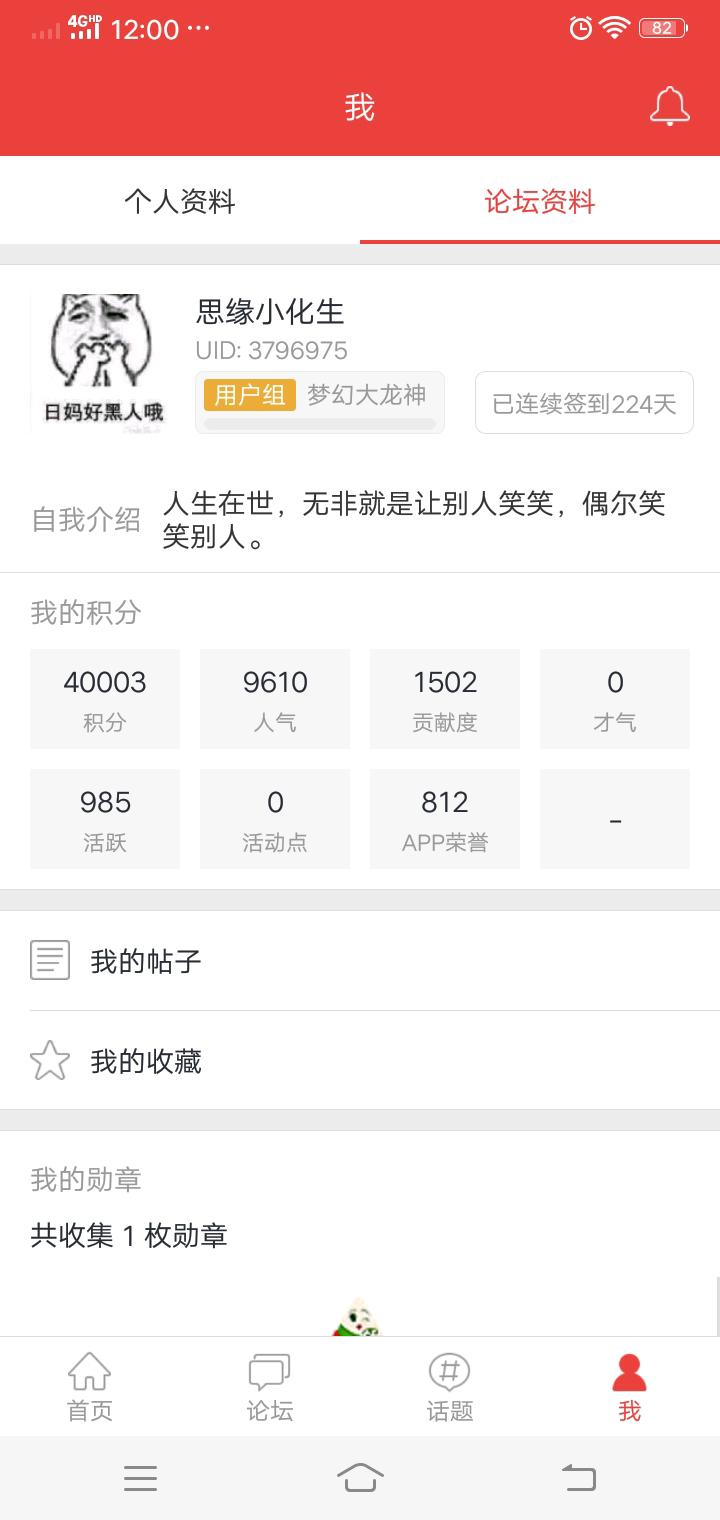Tap the system back button

[578, 1477]
